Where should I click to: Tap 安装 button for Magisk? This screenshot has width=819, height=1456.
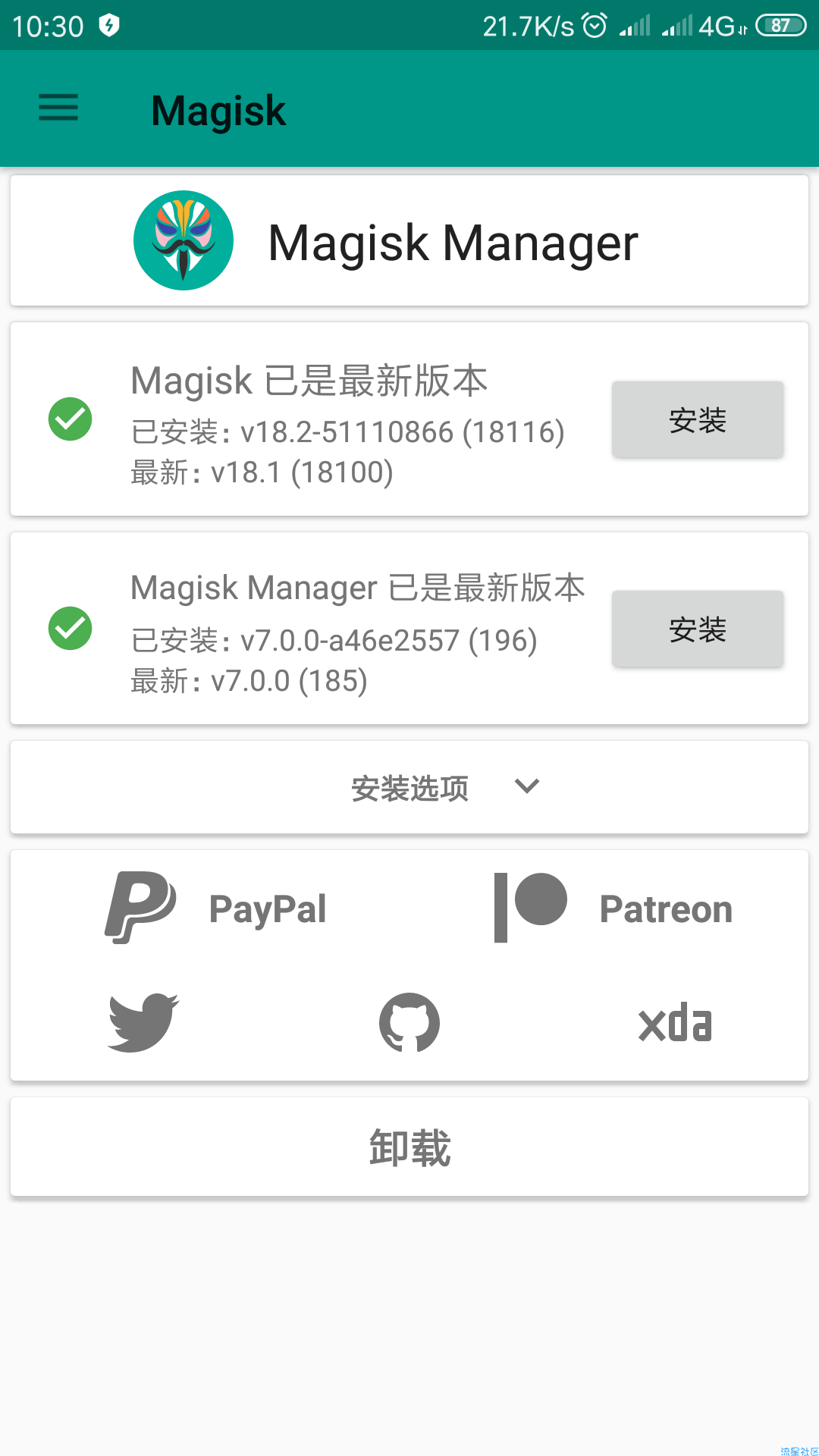click(x=698, y=419)
